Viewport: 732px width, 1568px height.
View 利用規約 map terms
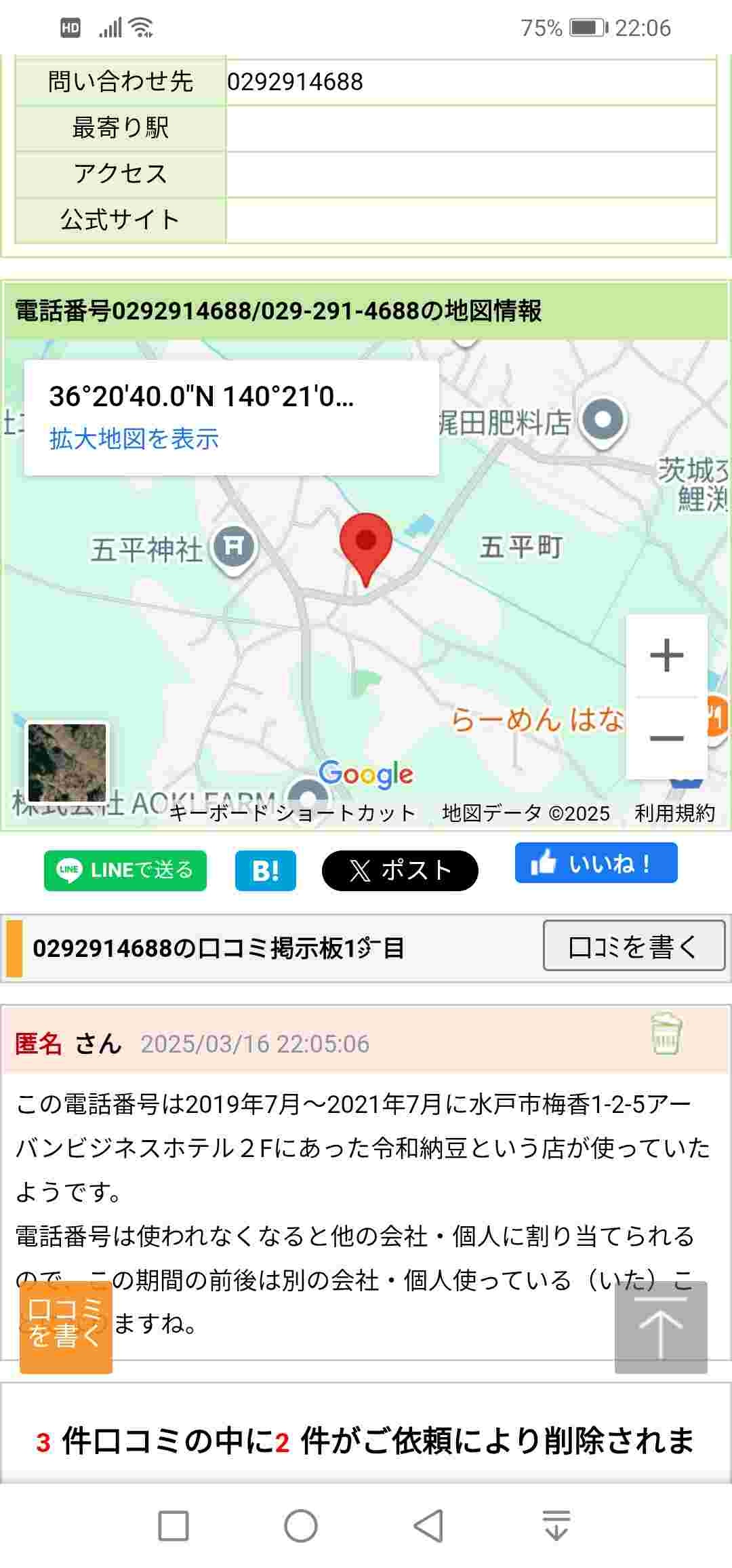[x=674, y=812]
